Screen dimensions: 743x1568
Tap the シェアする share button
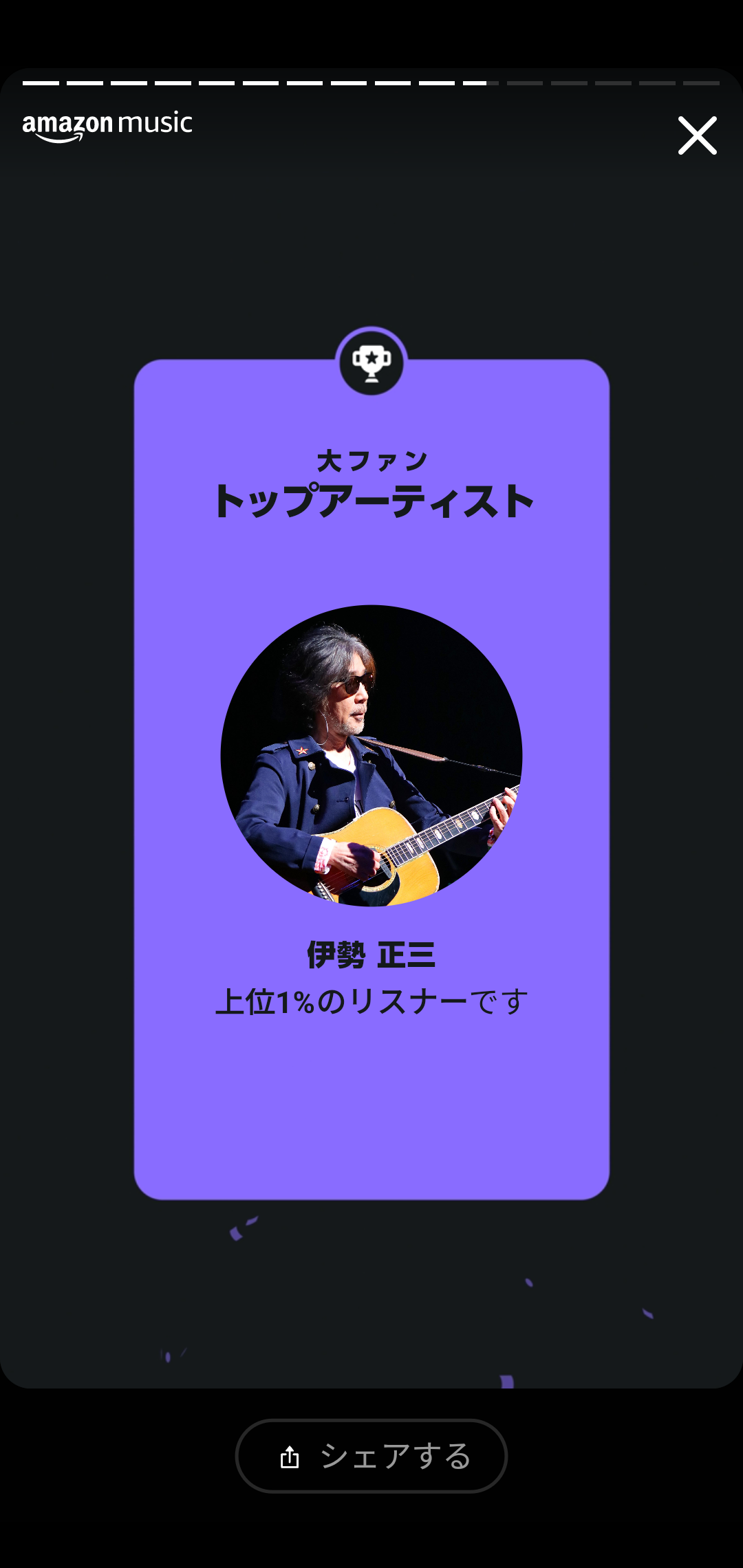click(371, 1456)
